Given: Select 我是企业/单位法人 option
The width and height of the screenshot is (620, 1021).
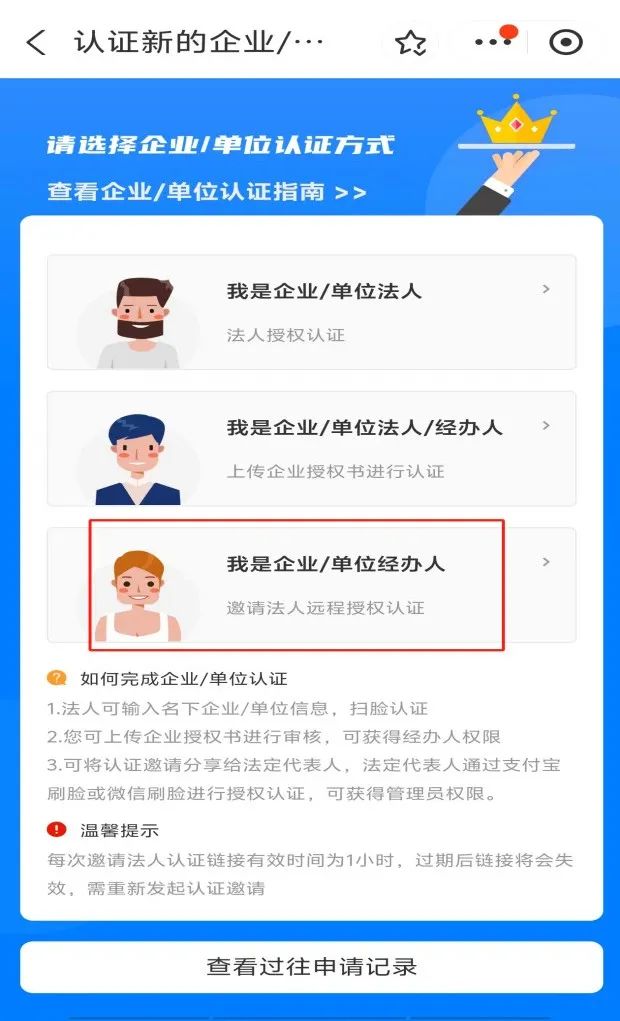Looking at the screenshot, I should coord(311,311).
